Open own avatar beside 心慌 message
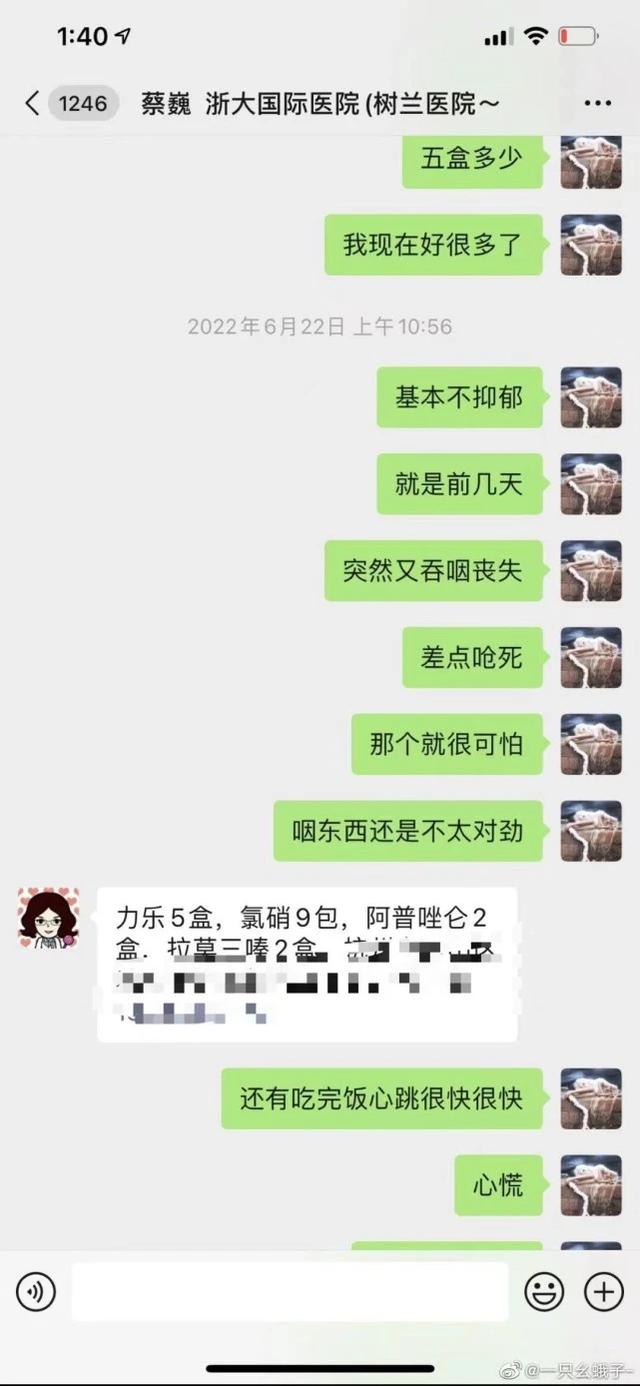Image resolution: width=640 pixels, height=1386 pixels. 590,1186
